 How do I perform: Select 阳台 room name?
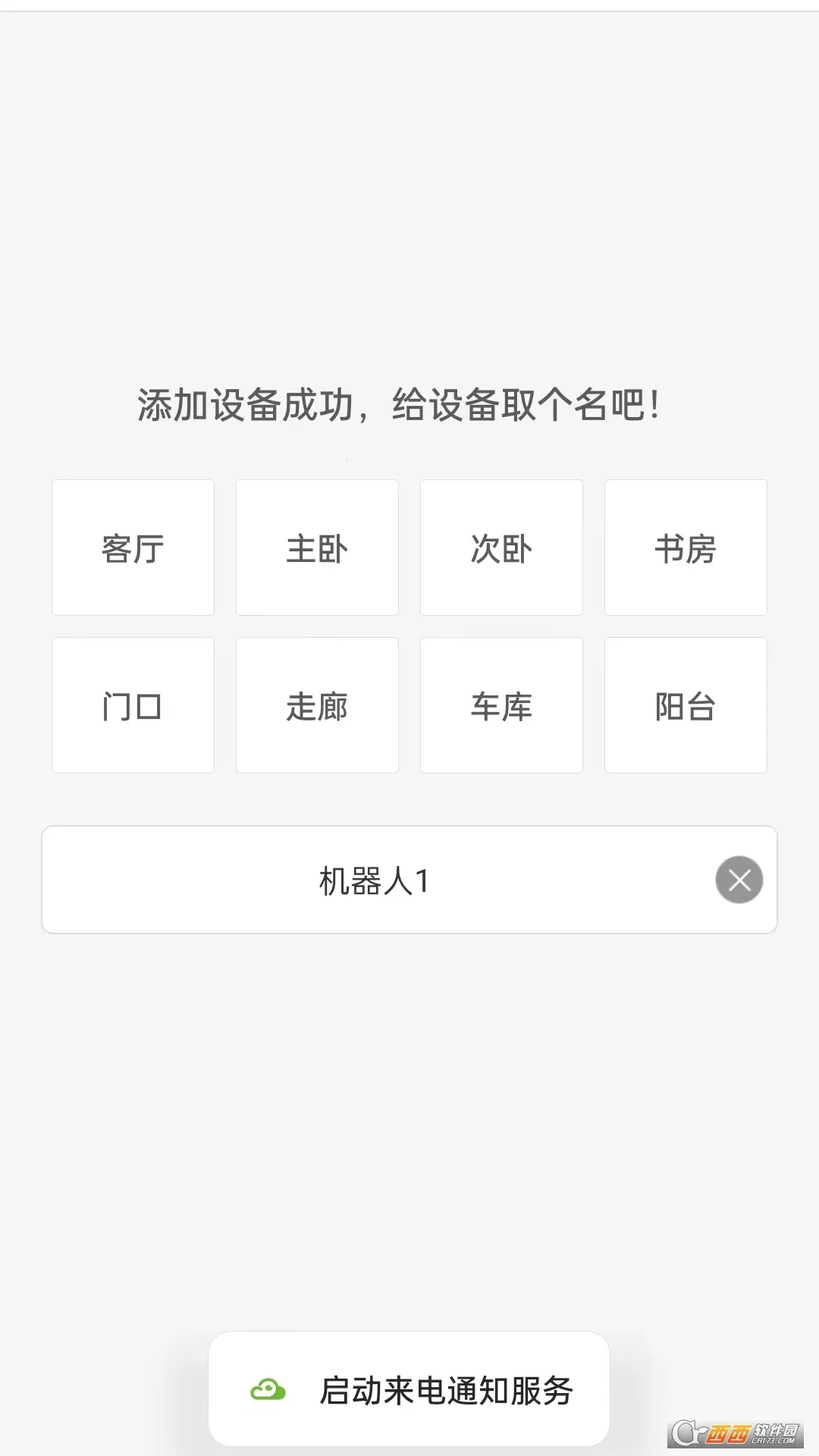(x=686, y=705)
